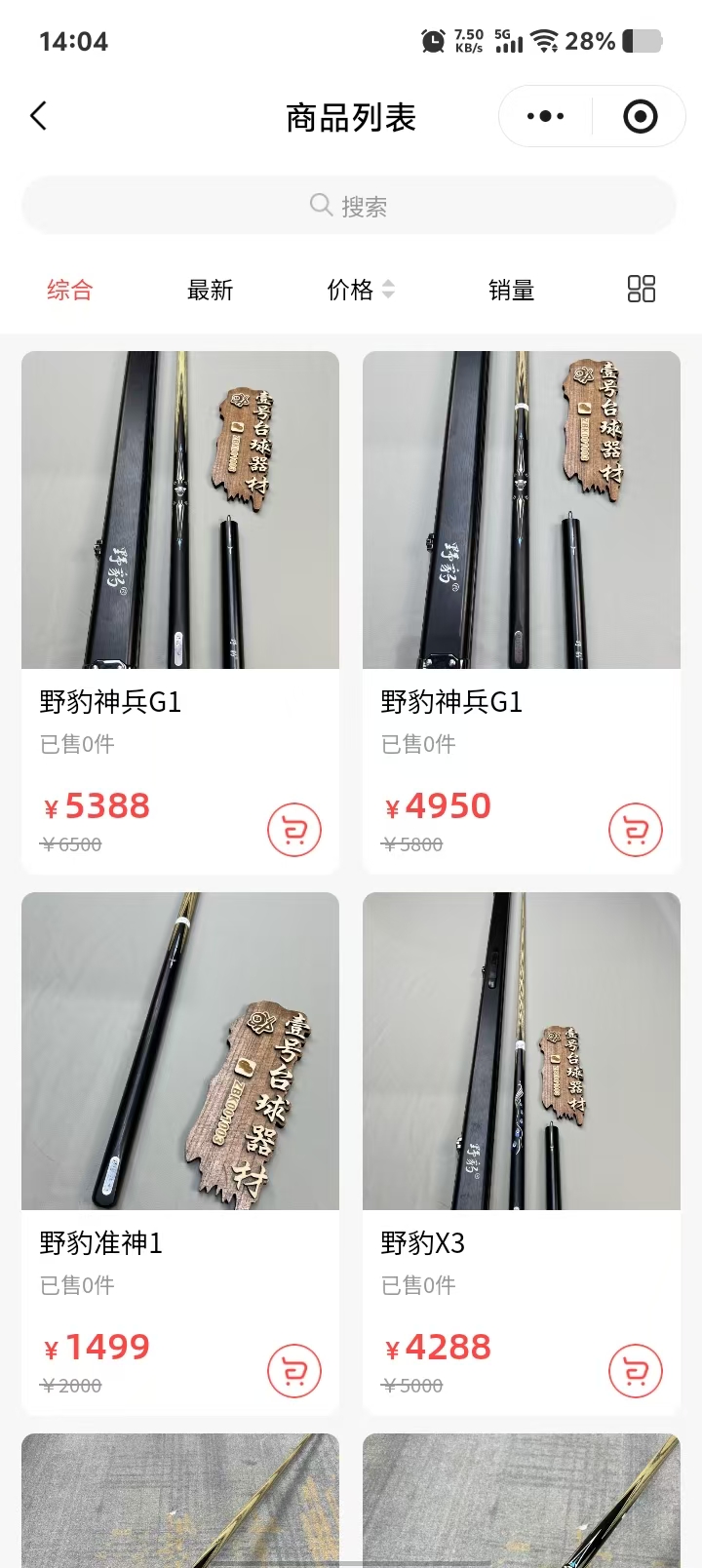This screenshot has width=702, height=1568.
Task: Add 野豹准神1 to the cart
Action: 294,1371
